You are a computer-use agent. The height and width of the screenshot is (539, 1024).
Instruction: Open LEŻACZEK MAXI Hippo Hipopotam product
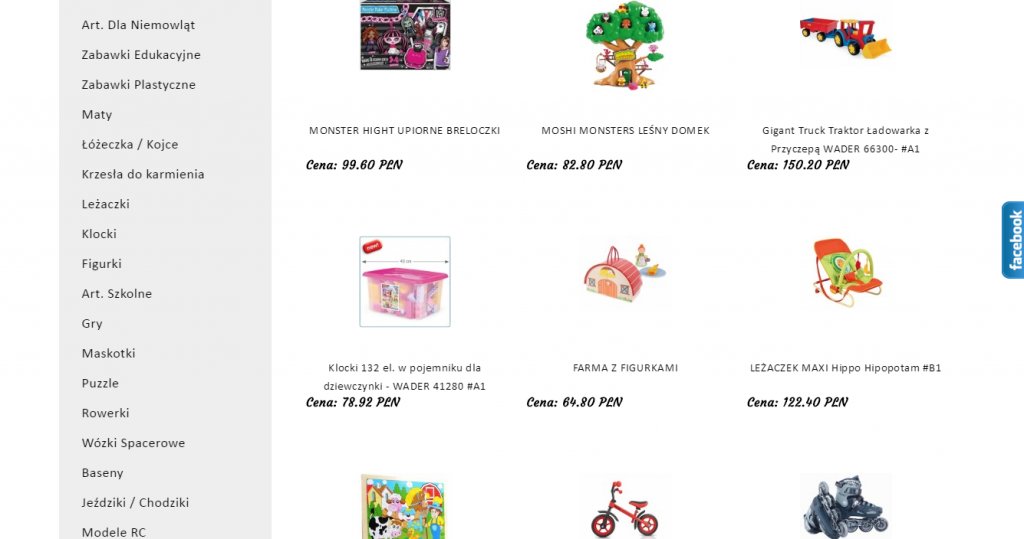tap(845, 368)
